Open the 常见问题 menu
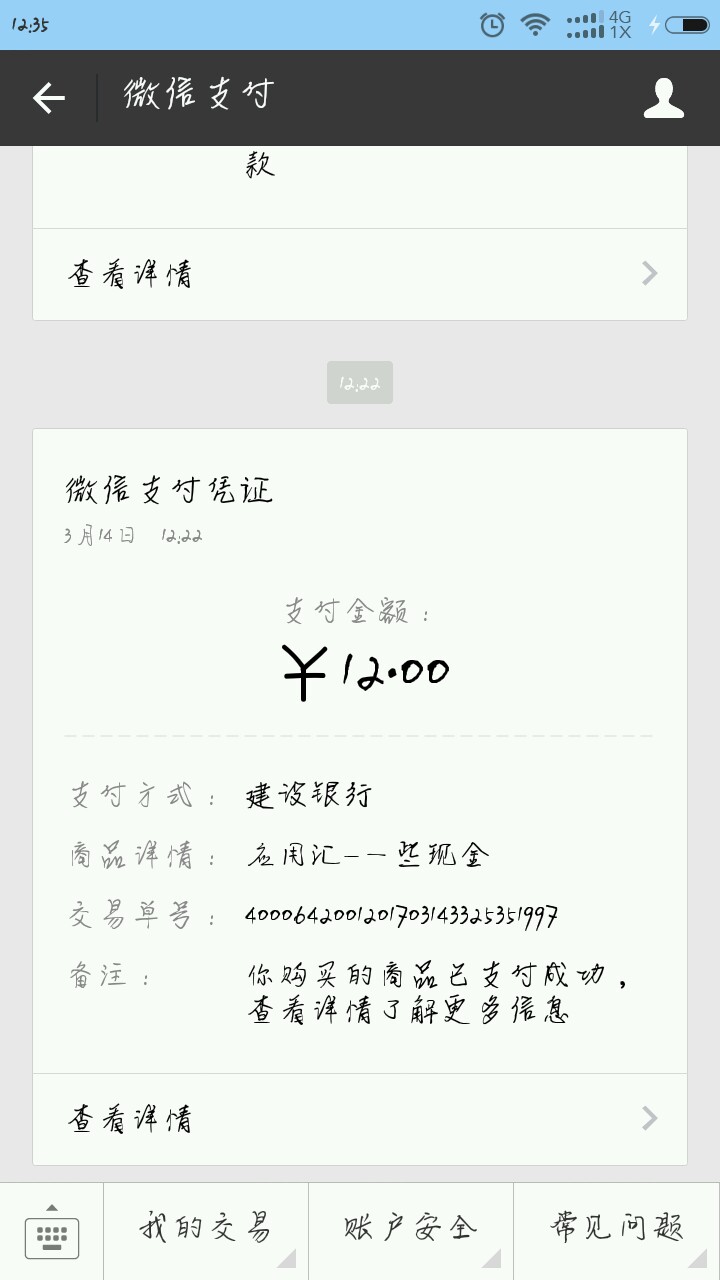 pyautogui.click(x=616, y=1230)
